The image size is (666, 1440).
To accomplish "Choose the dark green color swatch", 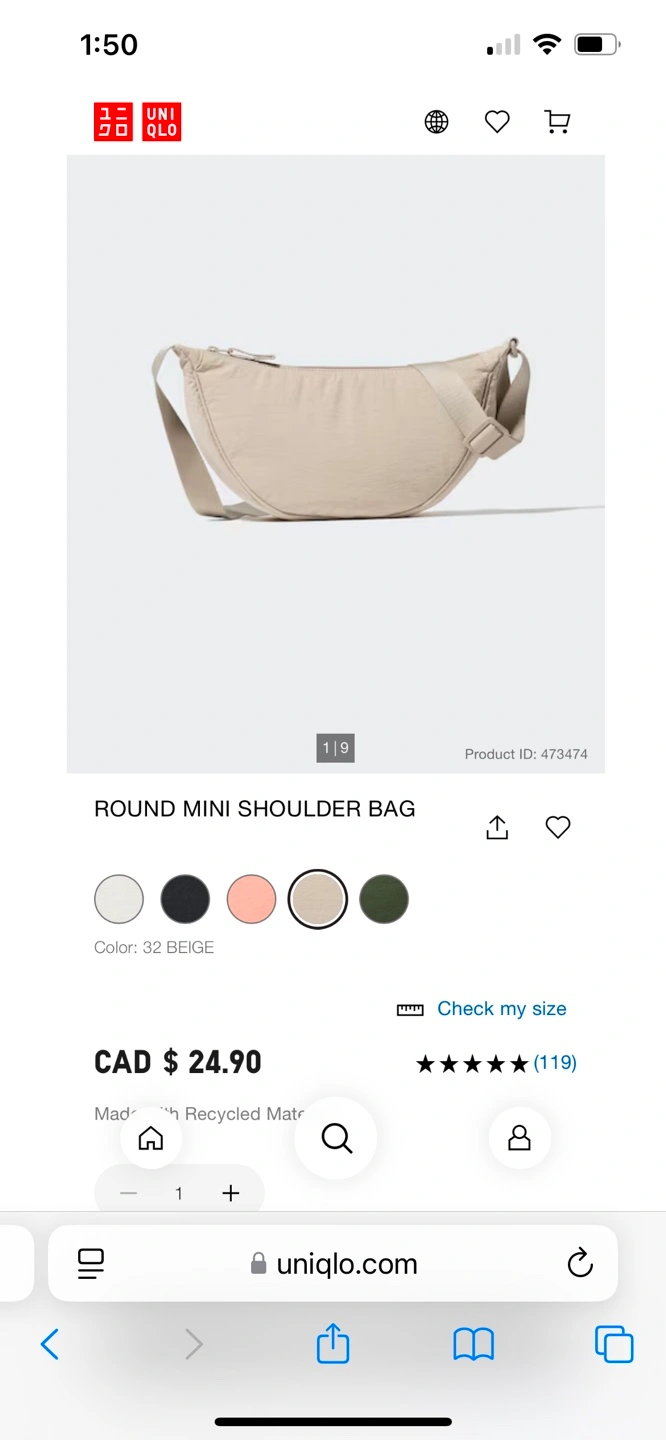I will point(384,899).
